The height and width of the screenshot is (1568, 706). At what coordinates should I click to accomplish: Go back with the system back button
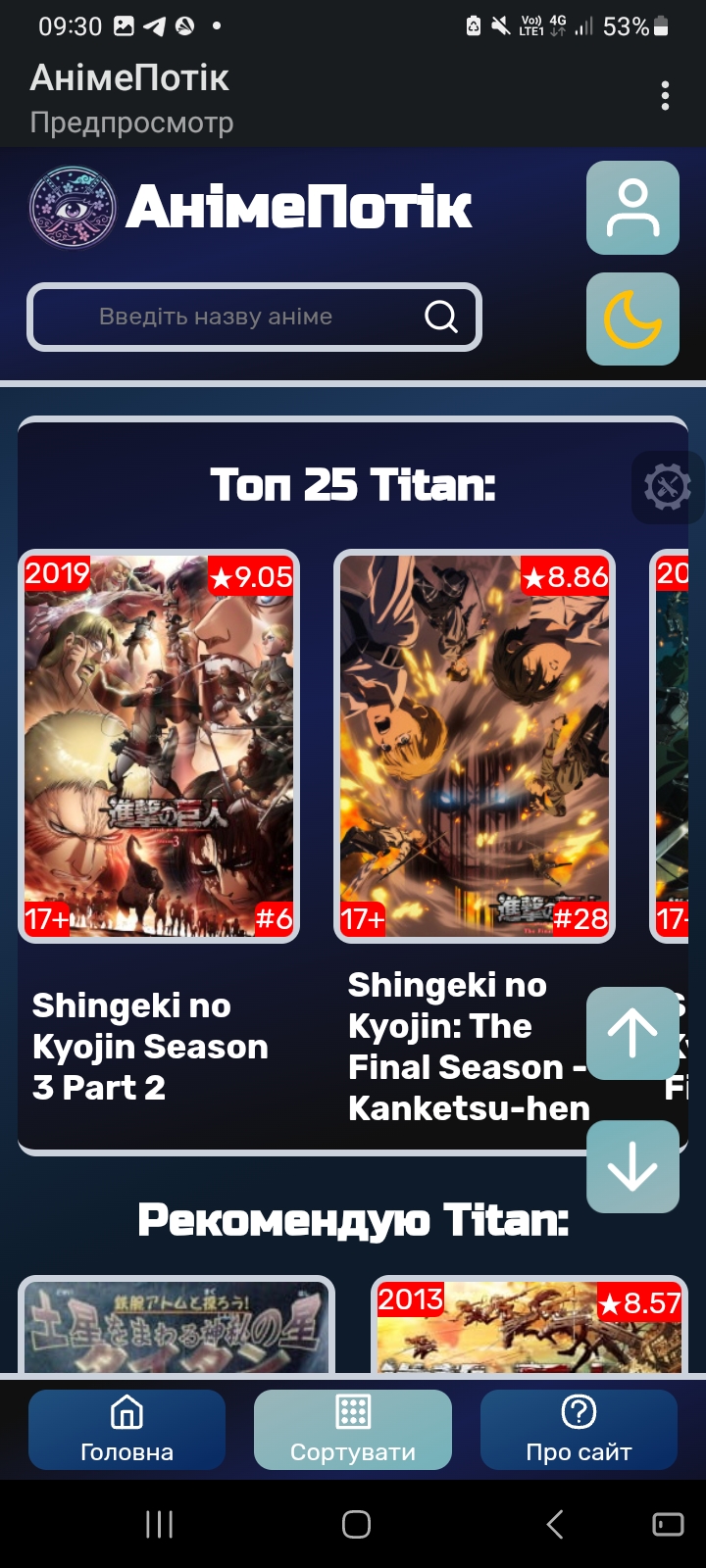click(x=554, y=1524)
